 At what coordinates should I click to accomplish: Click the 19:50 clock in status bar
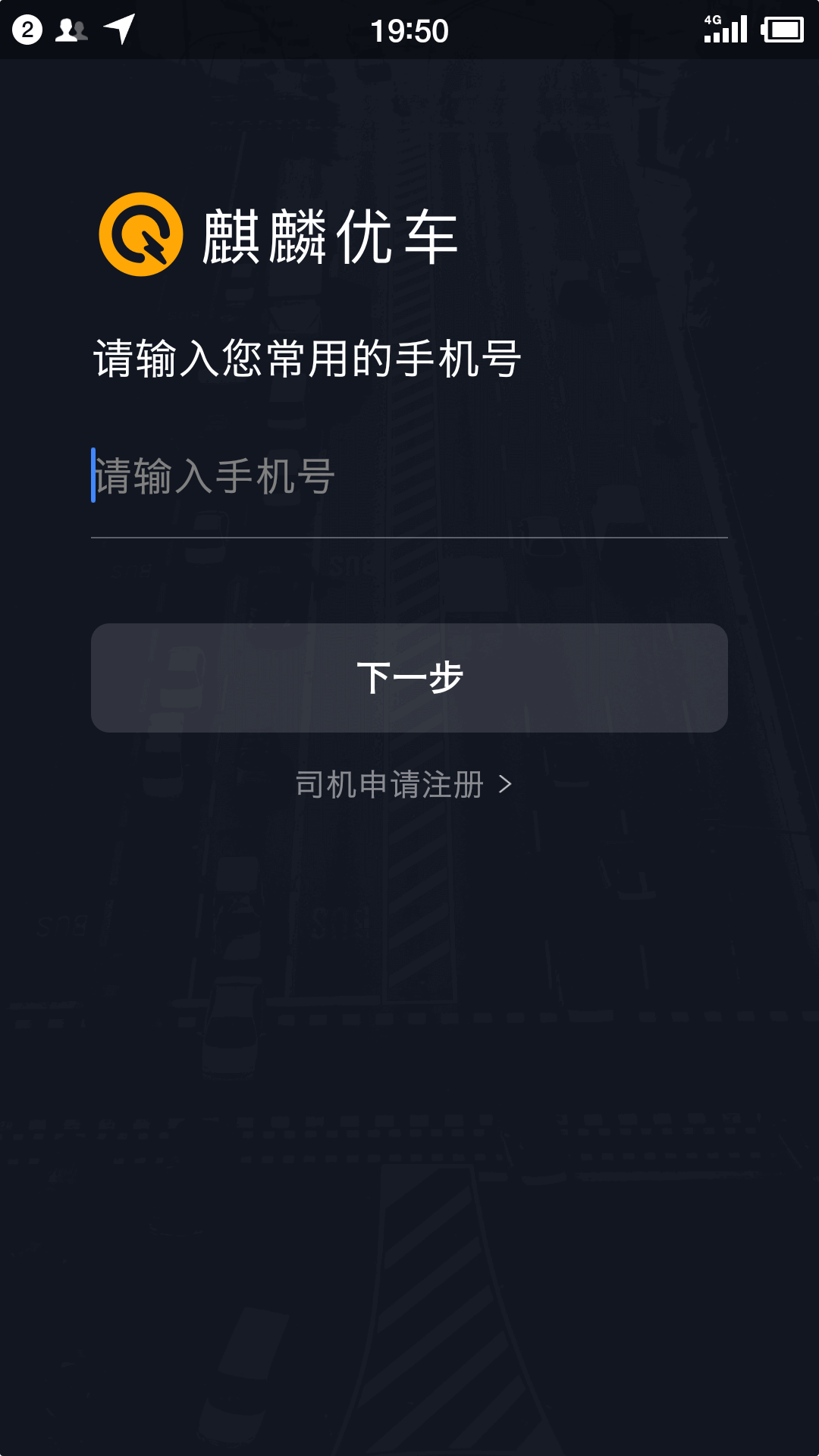click(409, 30)
